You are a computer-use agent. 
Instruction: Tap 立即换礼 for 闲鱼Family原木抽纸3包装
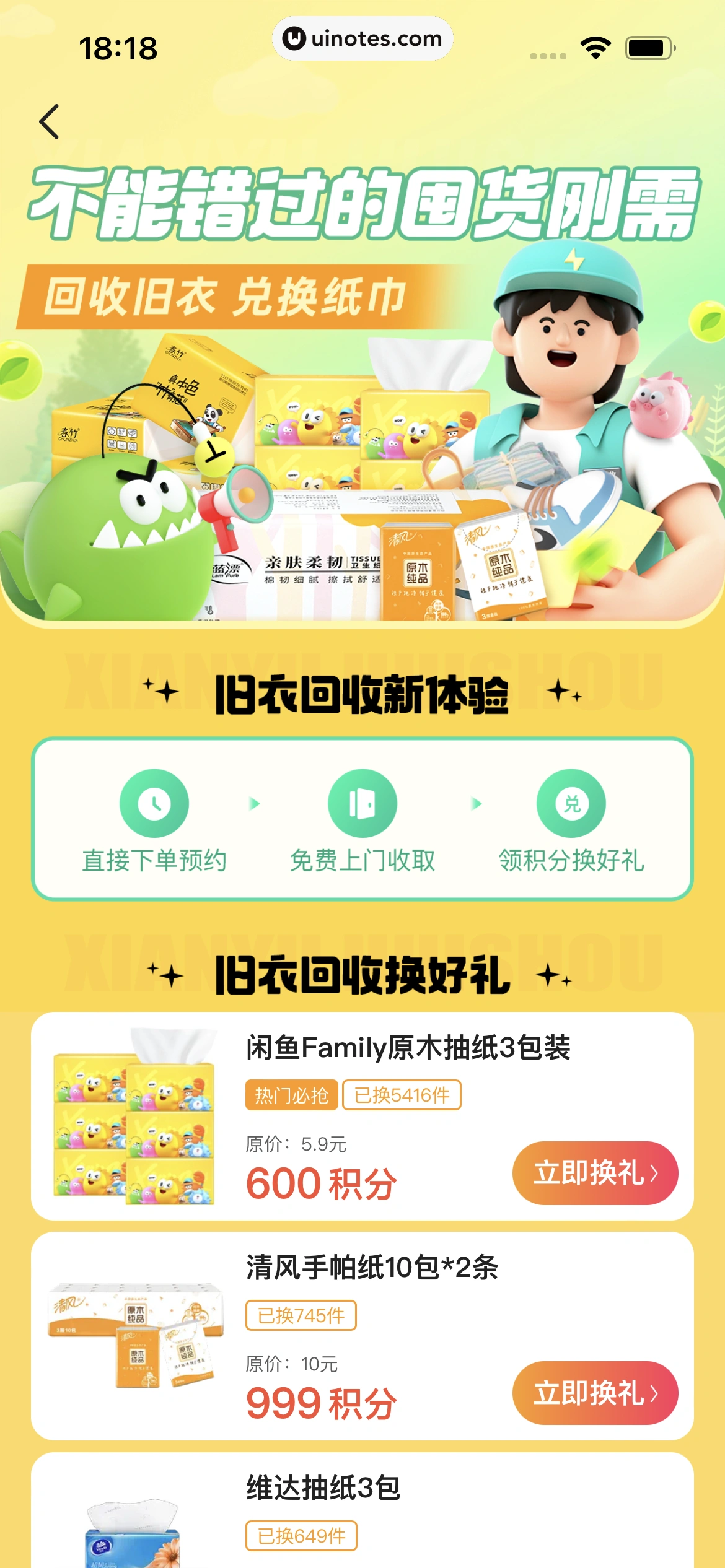594,1172
